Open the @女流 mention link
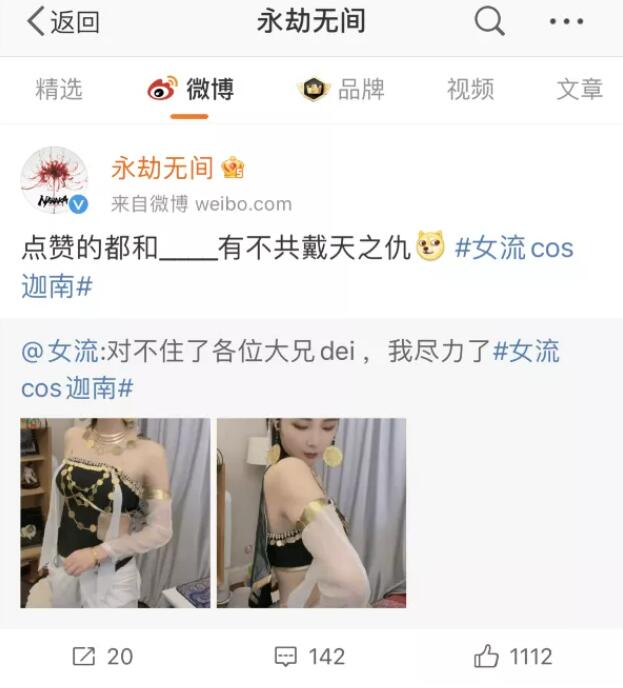 pos(60,352)
